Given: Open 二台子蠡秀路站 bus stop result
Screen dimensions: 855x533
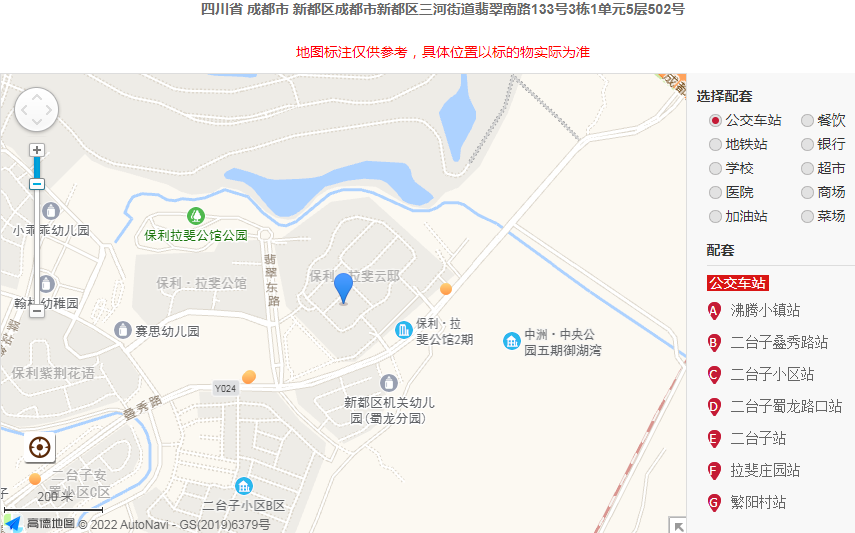Looking at the screenshot, I should [778, 343].
